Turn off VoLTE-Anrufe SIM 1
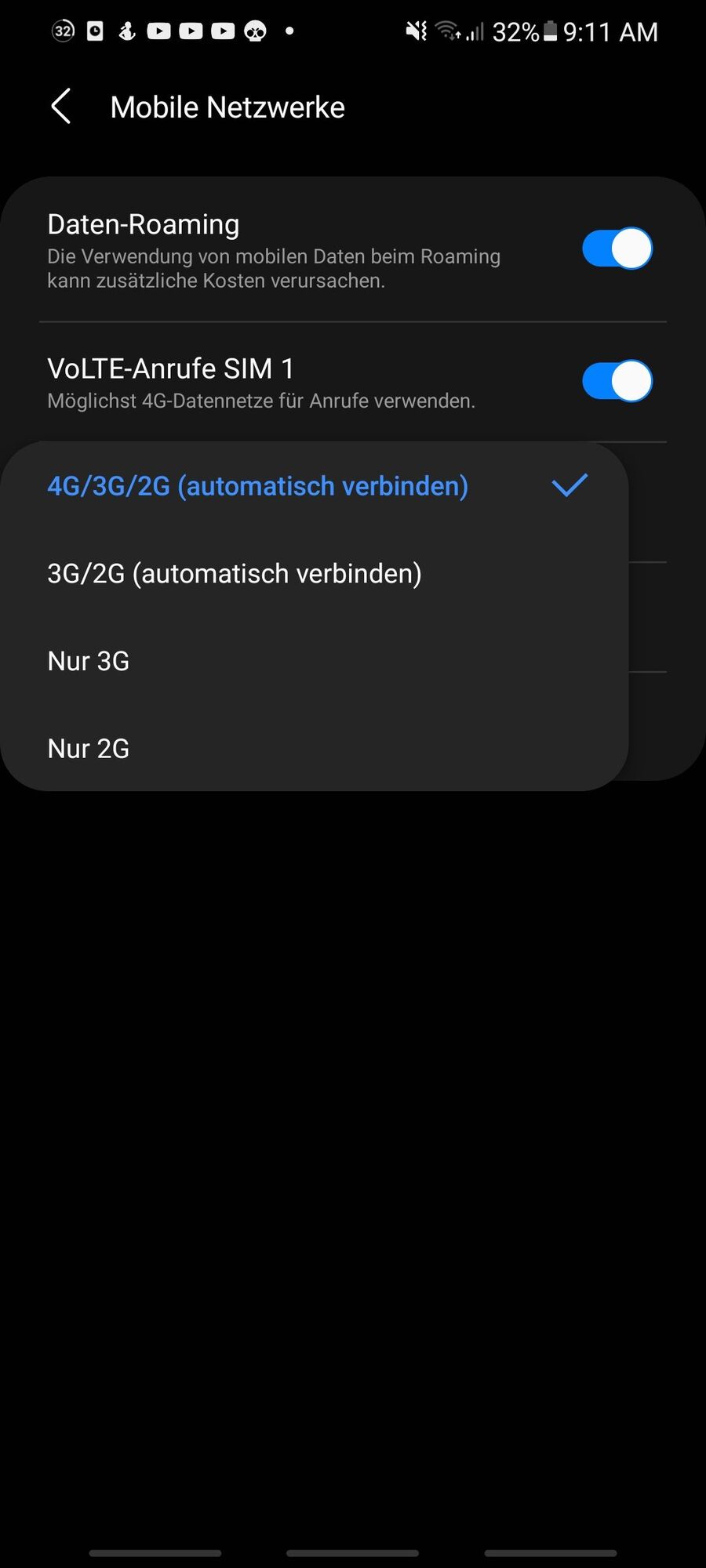Image resolution: width=706 pixels, height=1568 pixels. tap(617, 382)
